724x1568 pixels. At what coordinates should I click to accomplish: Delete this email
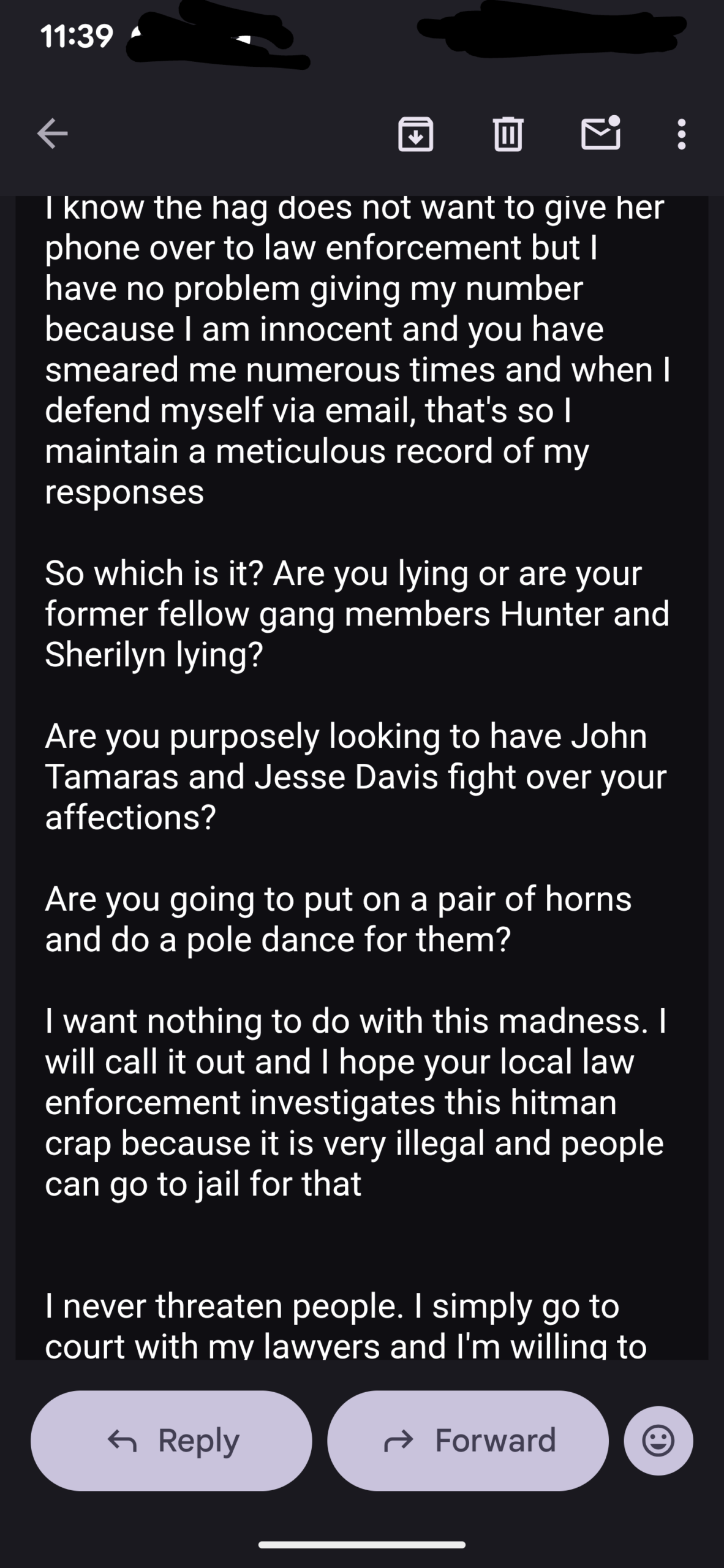pos(508,134)
